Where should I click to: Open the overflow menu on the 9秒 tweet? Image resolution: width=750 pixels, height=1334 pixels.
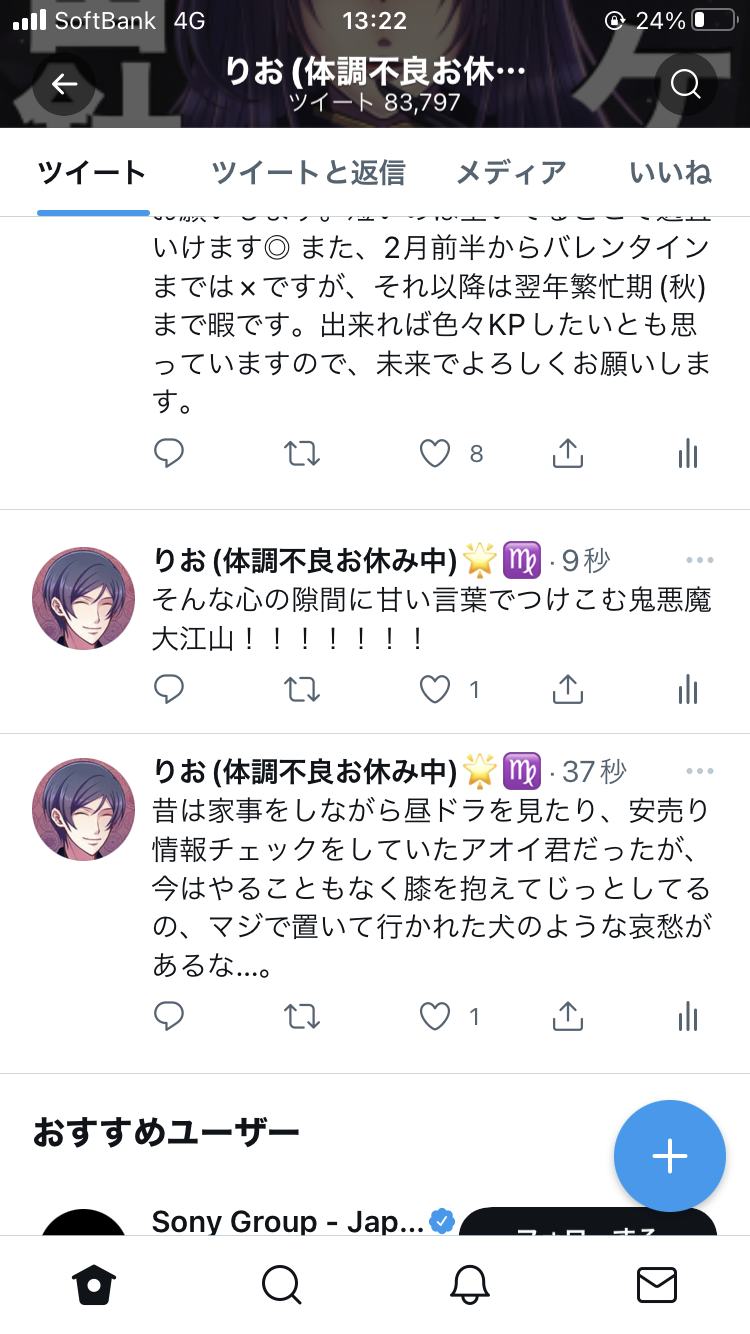(x=699, y=560)
